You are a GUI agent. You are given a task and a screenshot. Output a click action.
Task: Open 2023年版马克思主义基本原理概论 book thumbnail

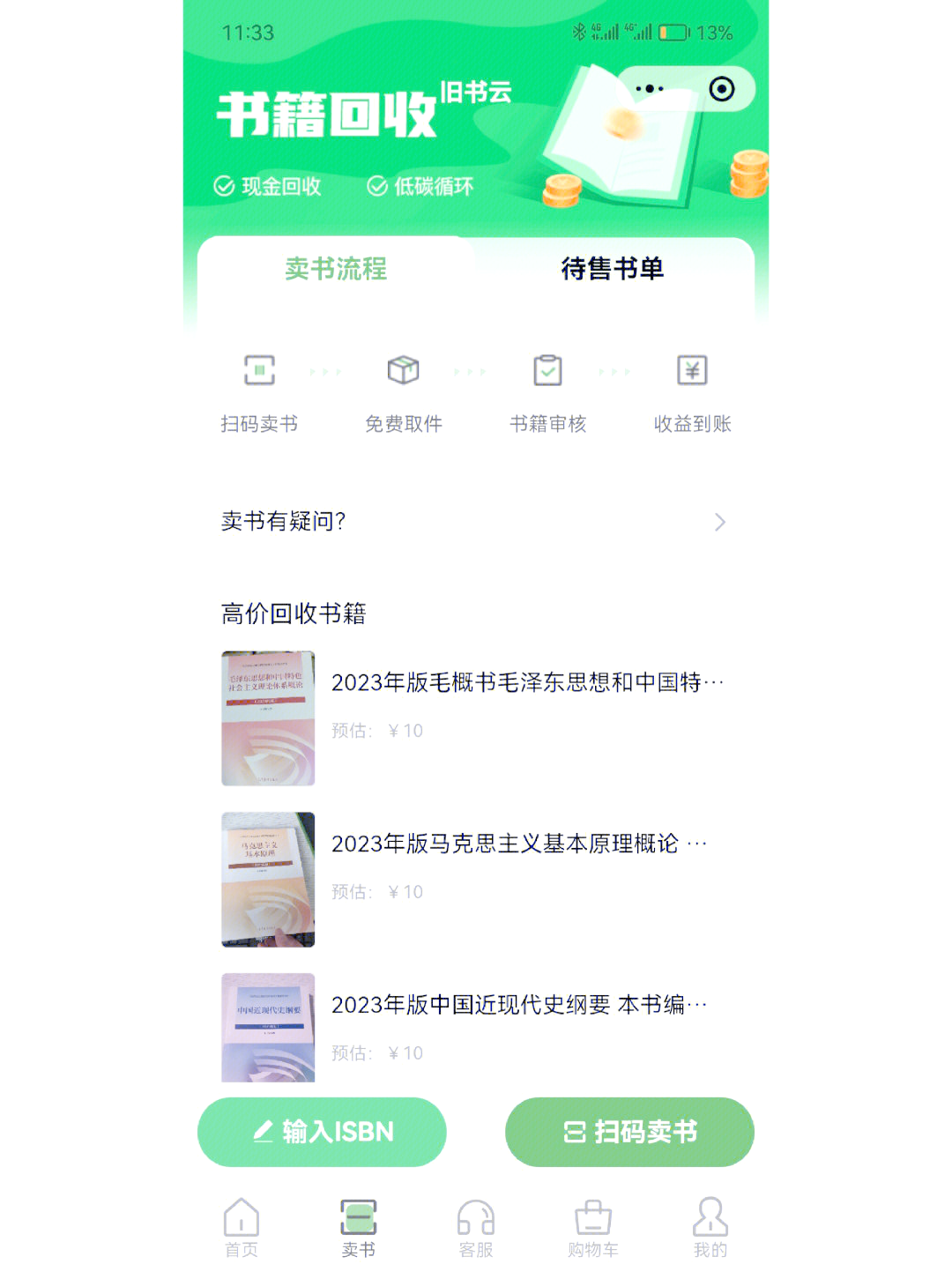pos(267,879)
